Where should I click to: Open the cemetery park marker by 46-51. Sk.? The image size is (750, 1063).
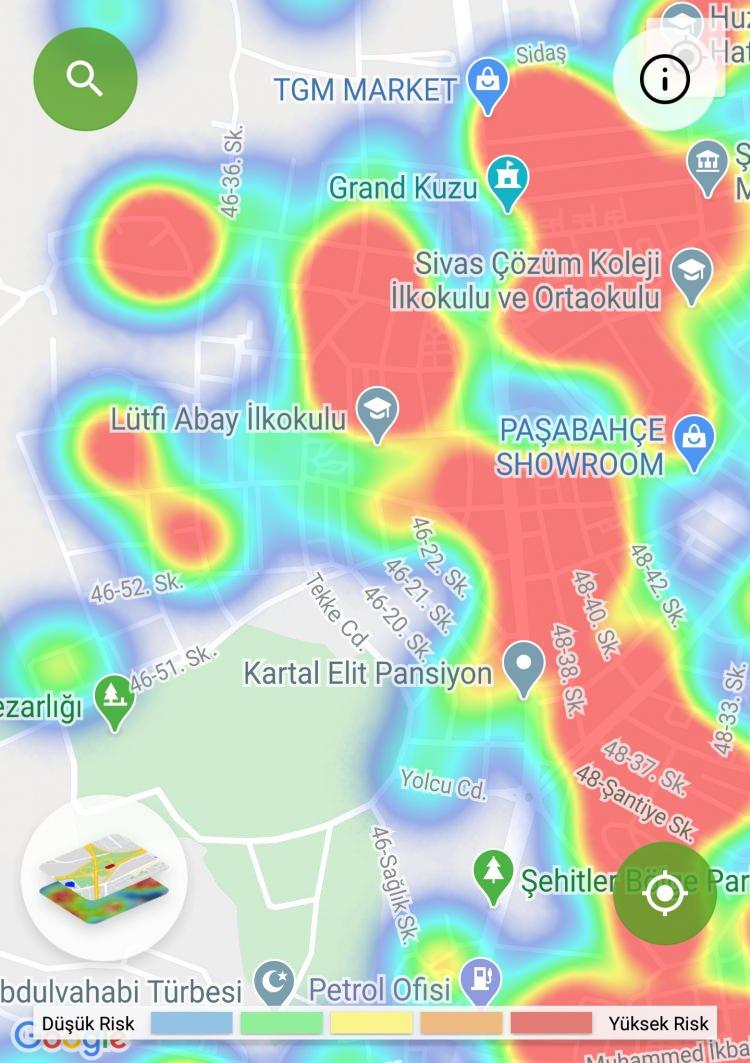click(x=113, y=698)
